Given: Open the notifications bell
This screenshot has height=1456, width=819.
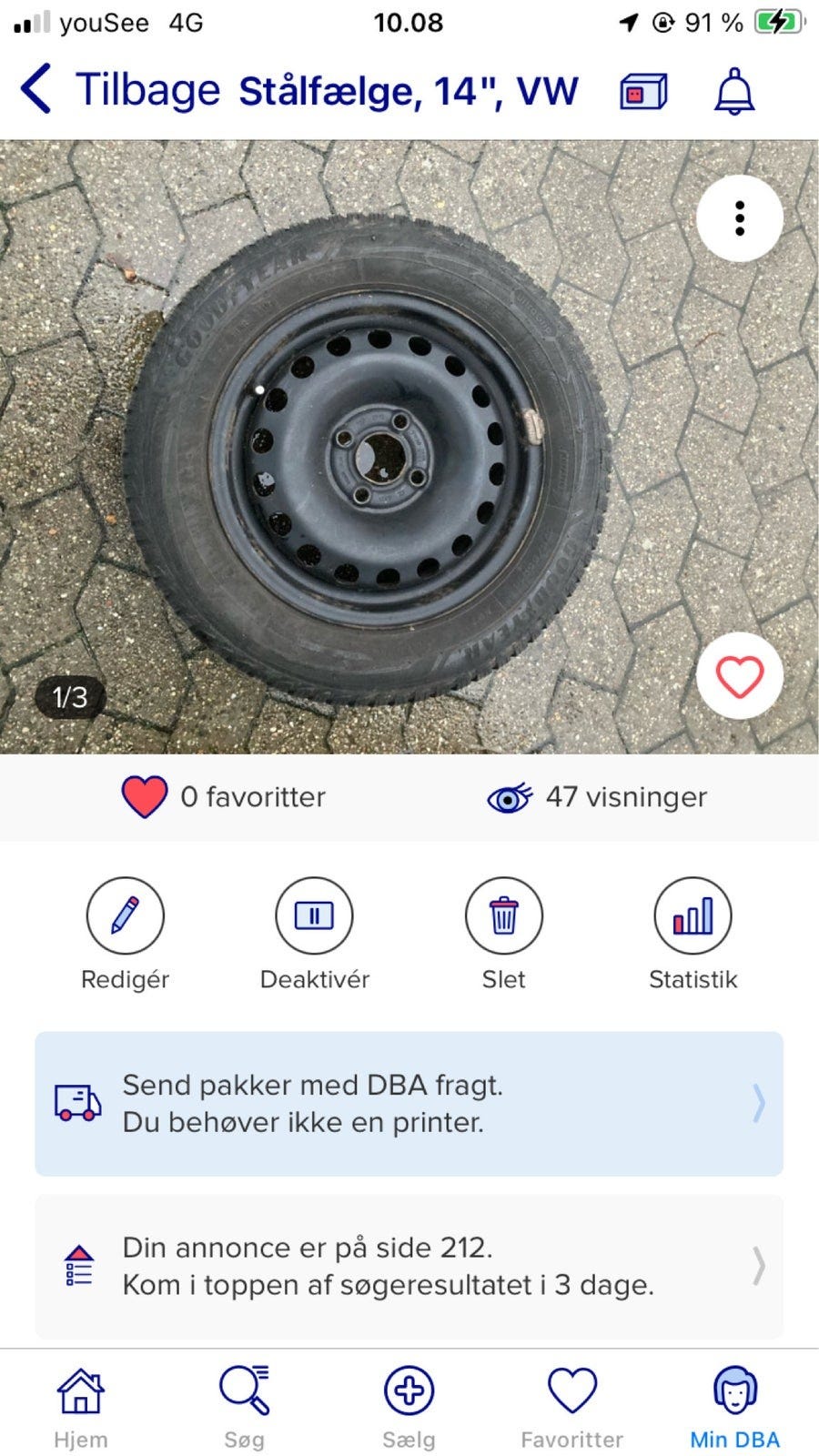Looking at the screenshot, I should pos(734,92).
